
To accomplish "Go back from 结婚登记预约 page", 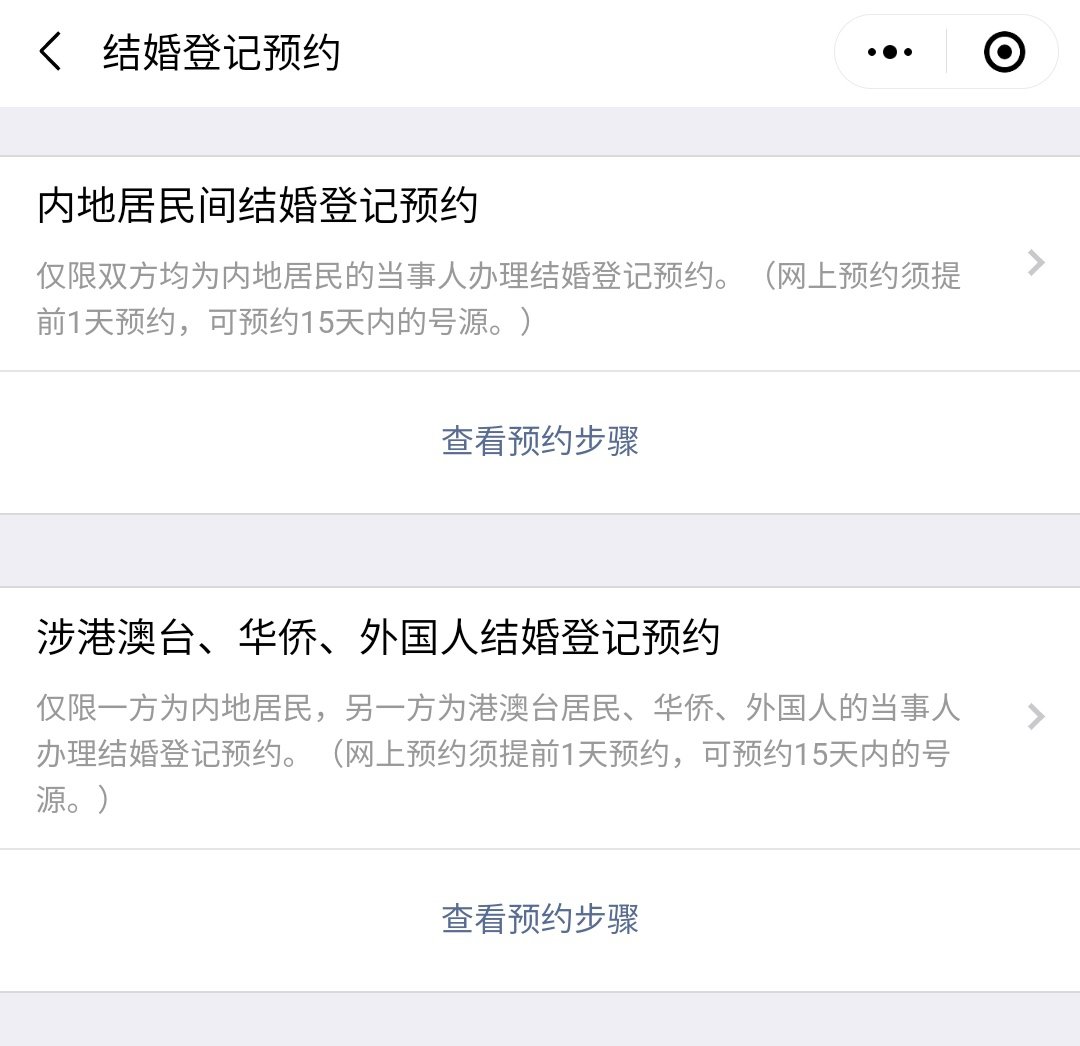I will click(x=50, y=52).
